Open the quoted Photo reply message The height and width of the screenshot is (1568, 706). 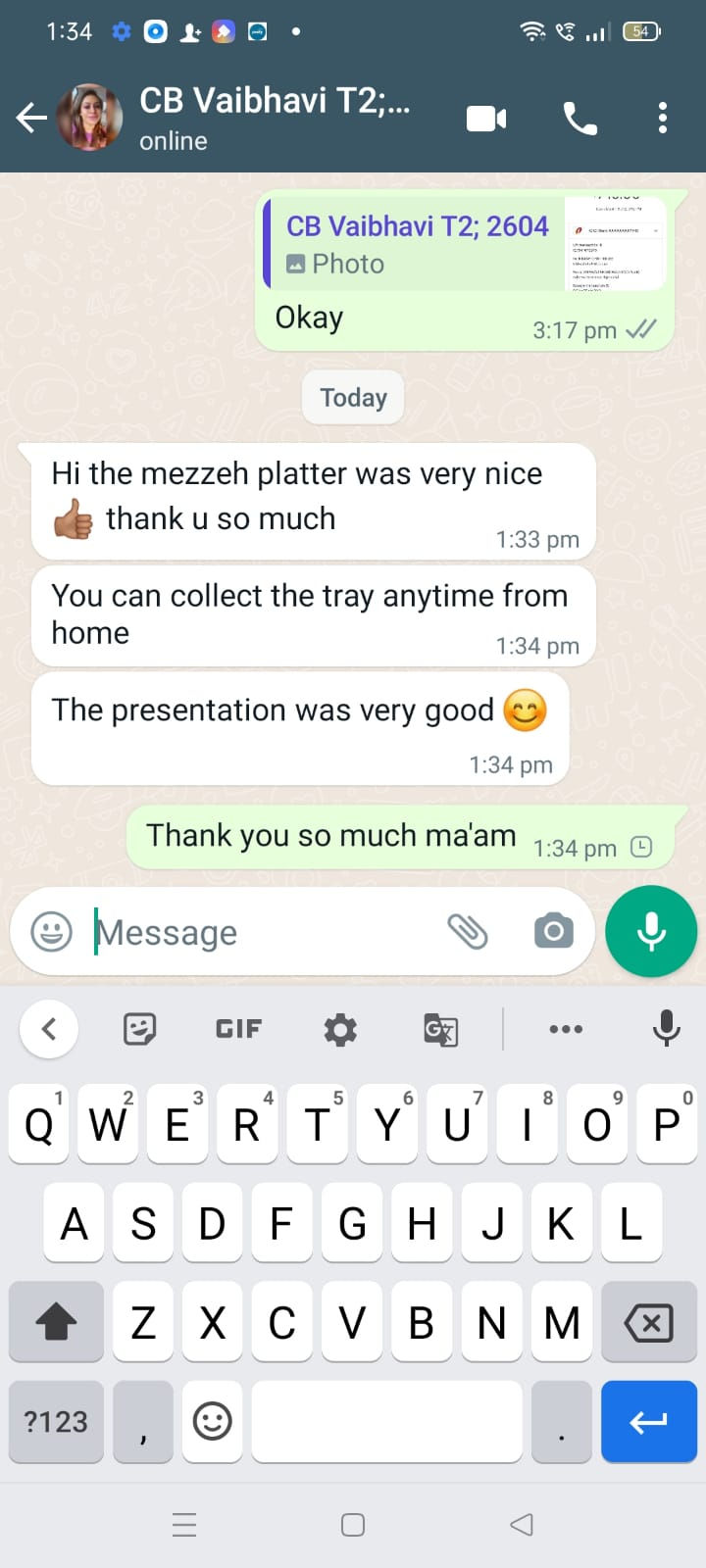coord(466,244)
